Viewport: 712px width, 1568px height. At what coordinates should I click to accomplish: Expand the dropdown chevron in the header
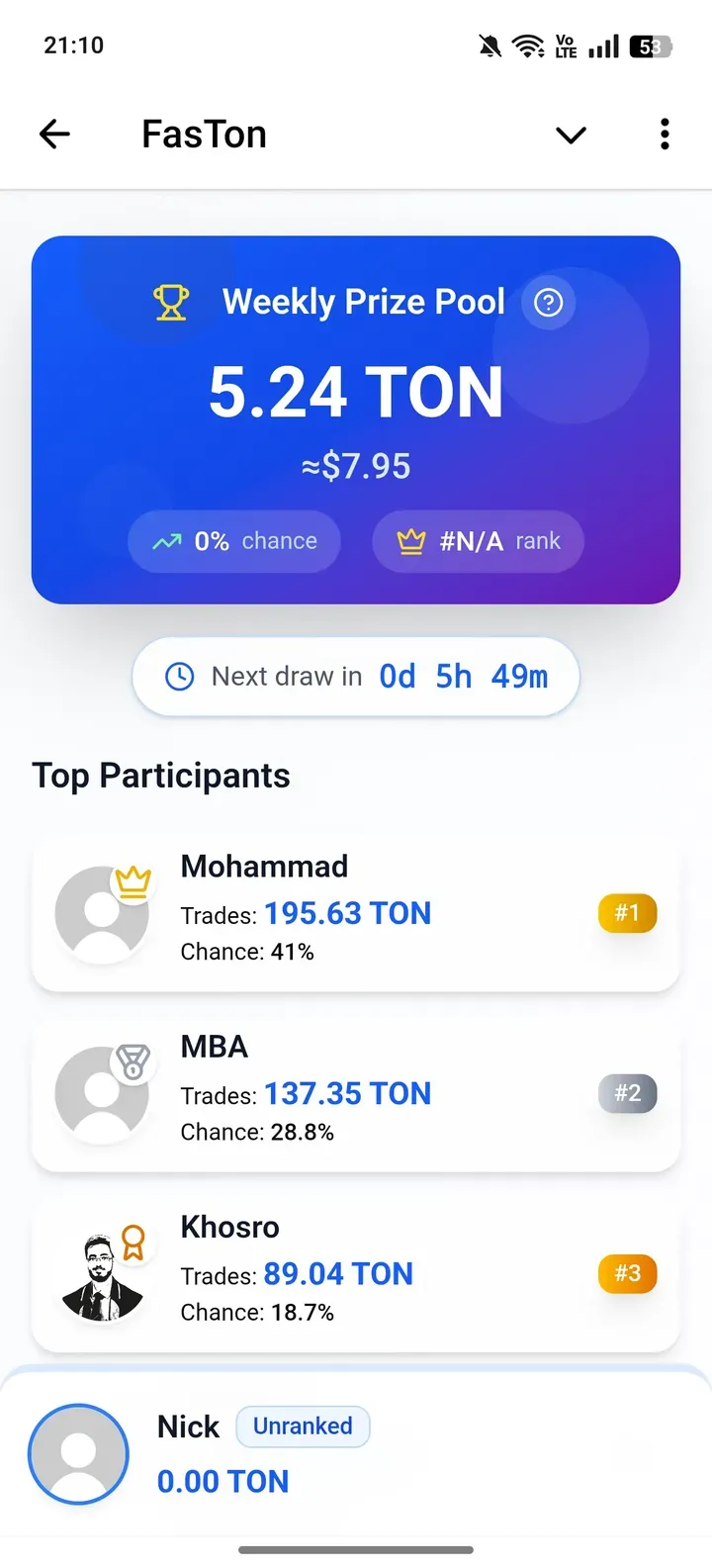point(571,135)
